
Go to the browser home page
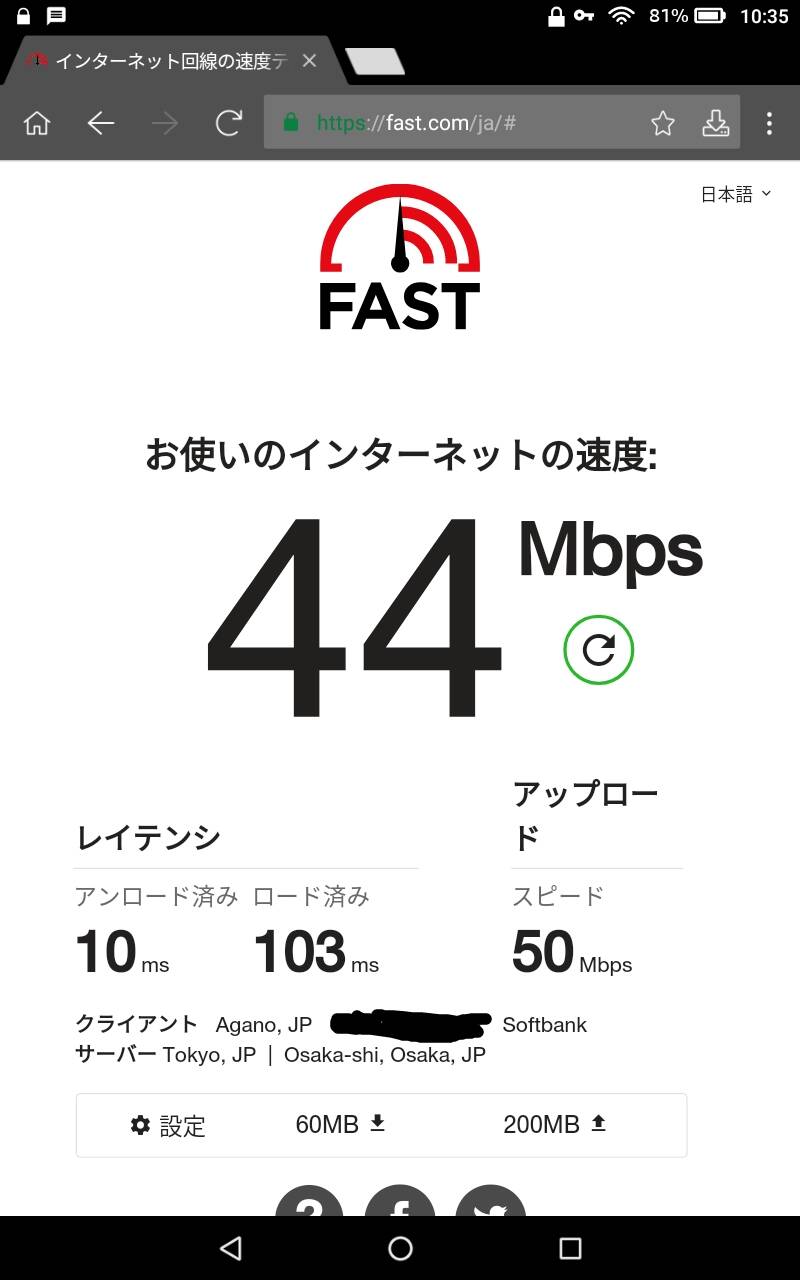[37, 123]
